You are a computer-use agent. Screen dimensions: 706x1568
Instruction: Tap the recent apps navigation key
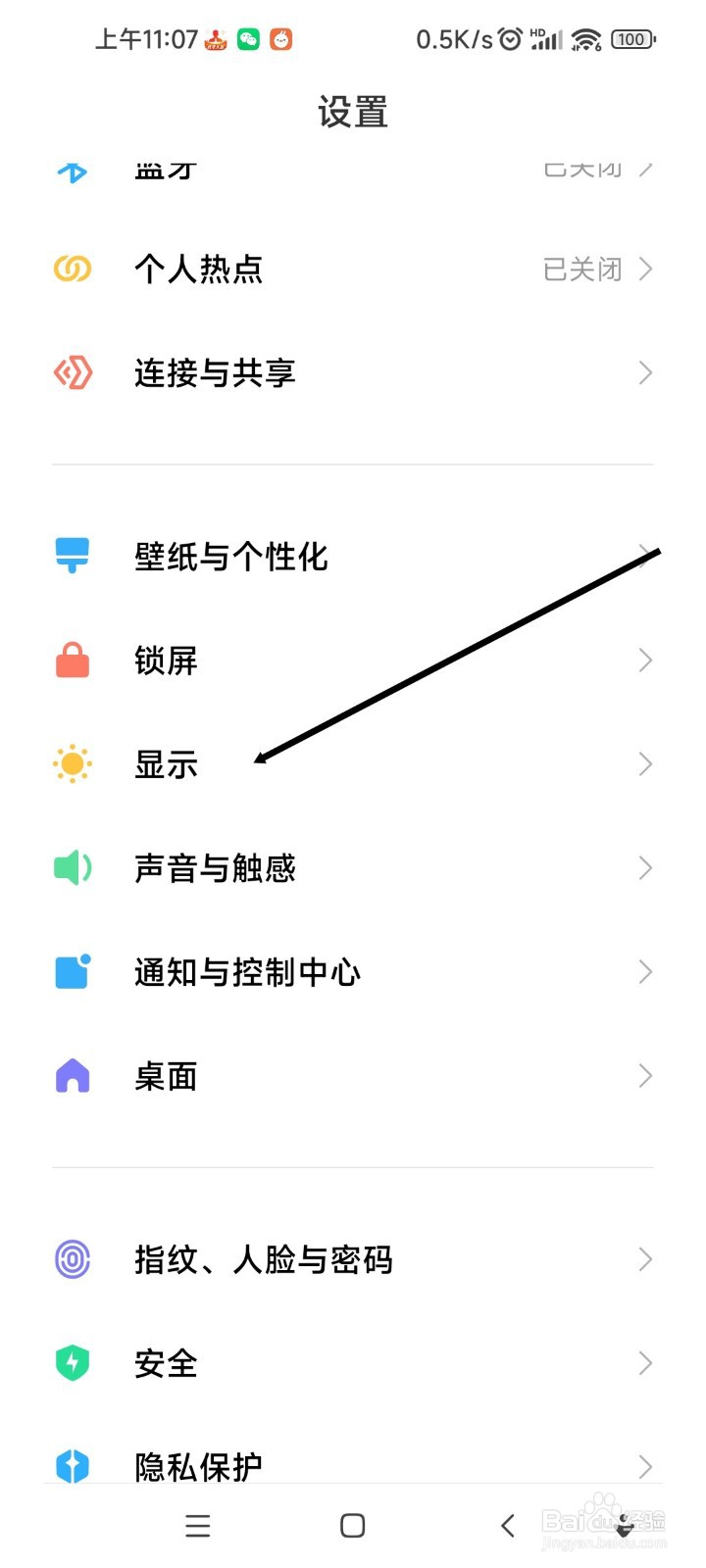tap(198, 1525)
